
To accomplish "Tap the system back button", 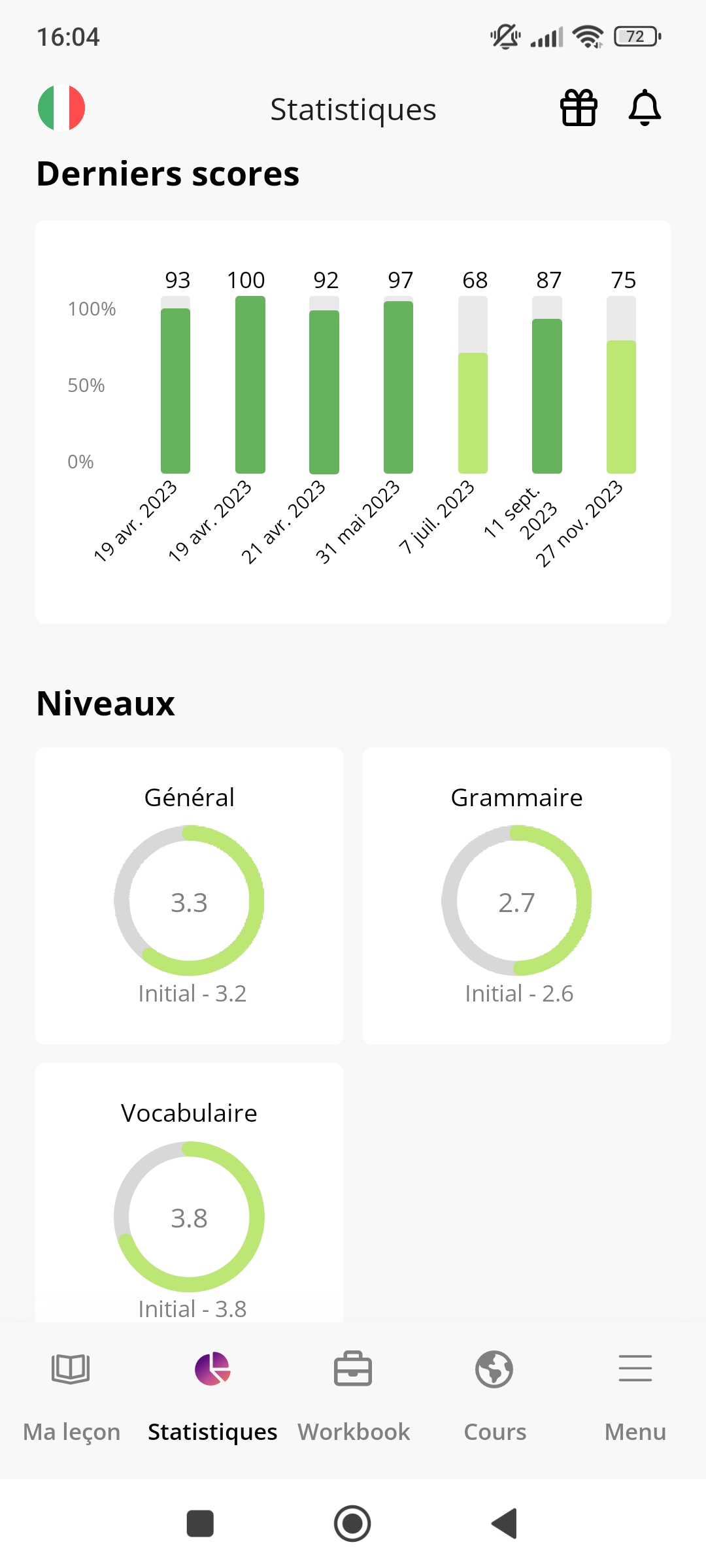I will point(505,1524).
